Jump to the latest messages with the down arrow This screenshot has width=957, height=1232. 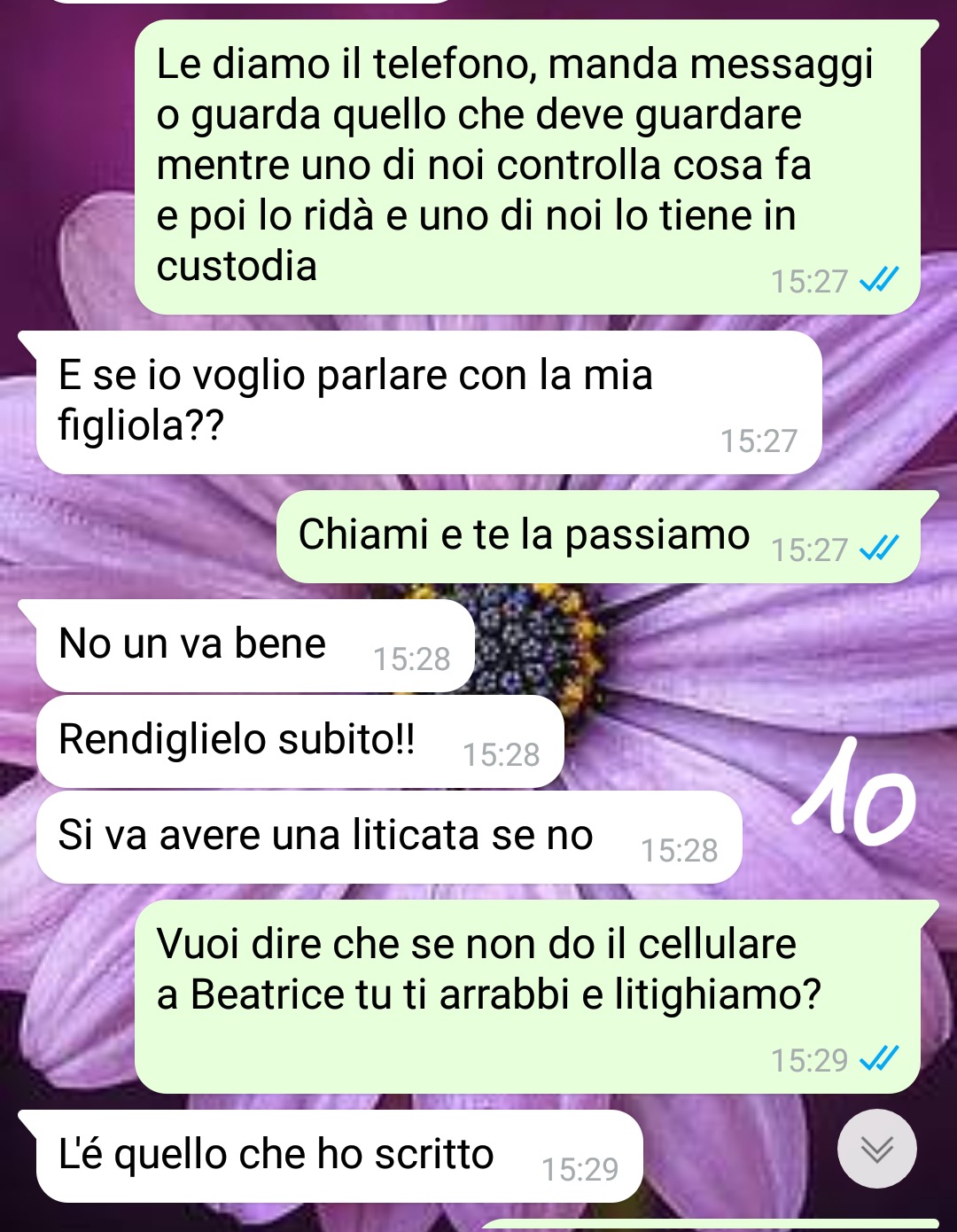coord(876,1149)
